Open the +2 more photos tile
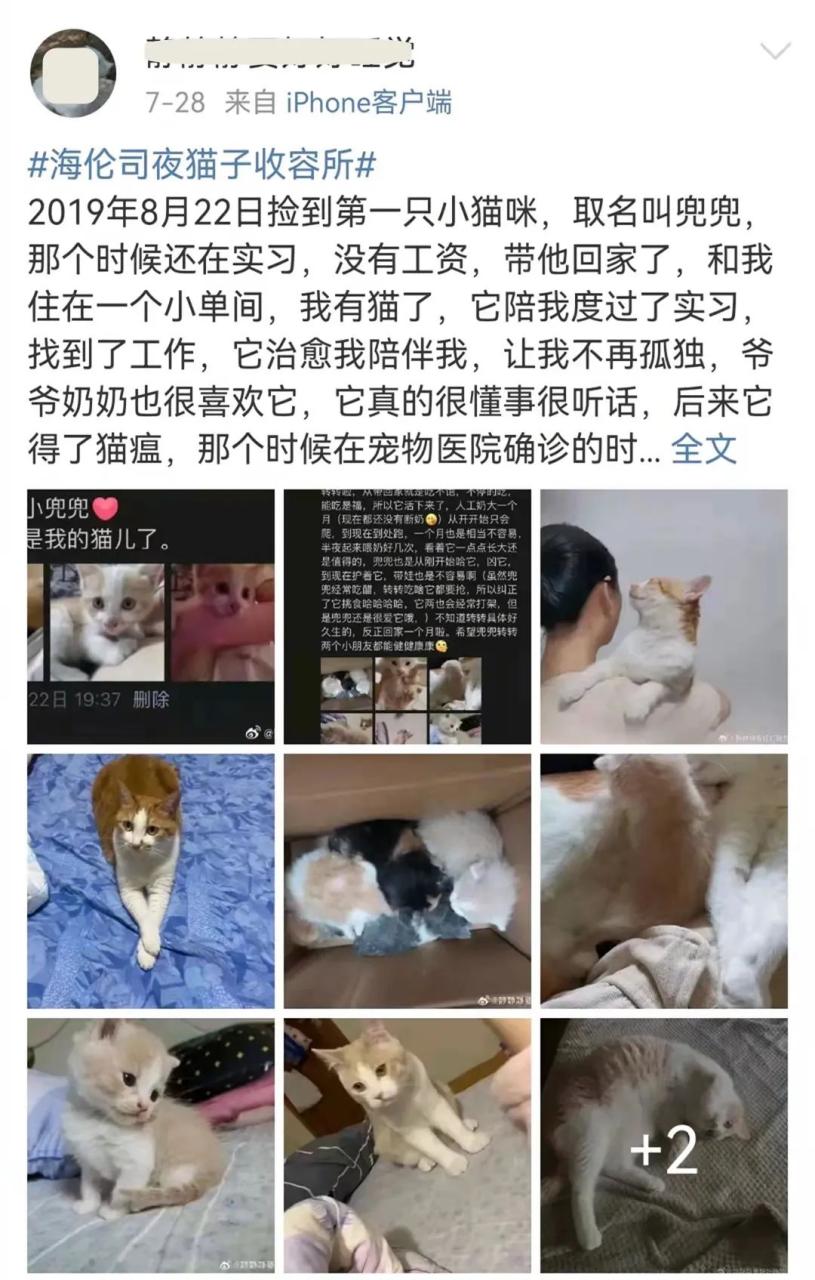Viewport: 815px width, 1280px height. [x=664, y=1145]
